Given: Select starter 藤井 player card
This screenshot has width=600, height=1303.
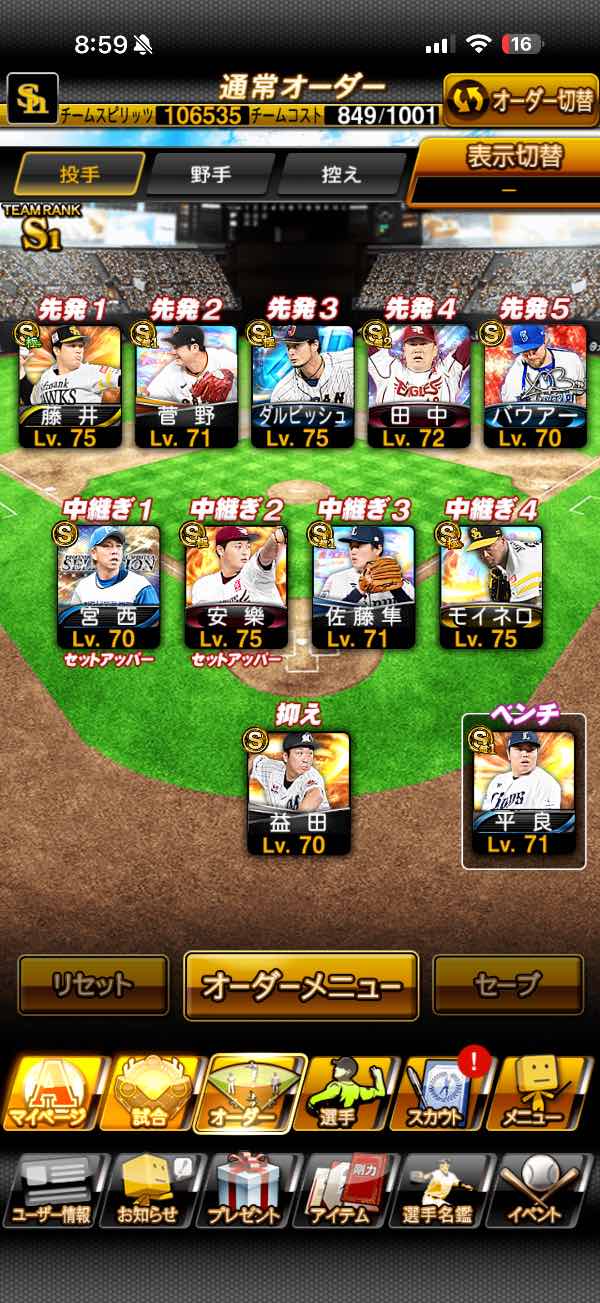Looking at the screenshot, I should (70, 386).
